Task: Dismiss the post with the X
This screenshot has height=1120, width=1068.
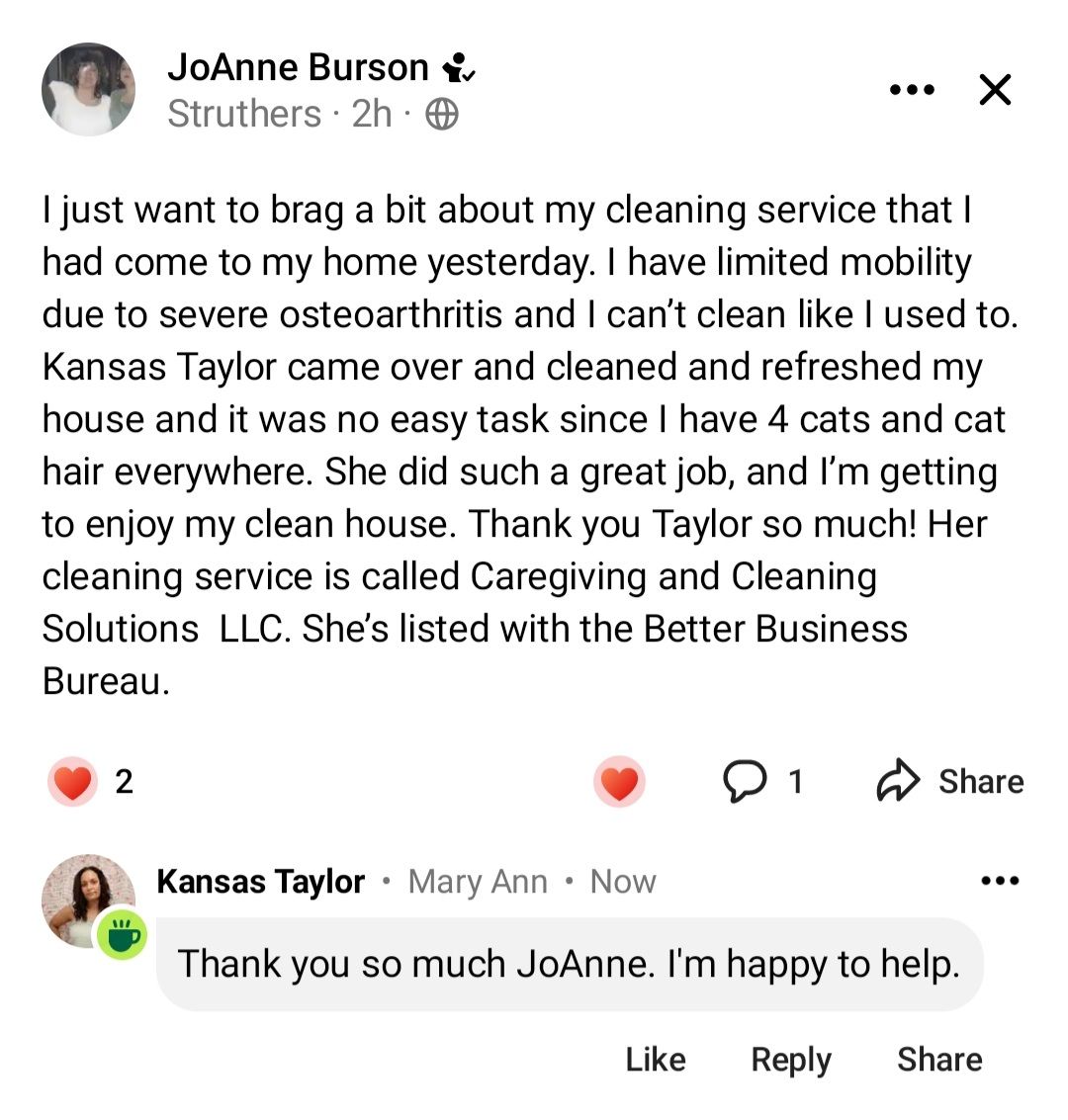Action: pyautogui.click(x=994, y=90)
